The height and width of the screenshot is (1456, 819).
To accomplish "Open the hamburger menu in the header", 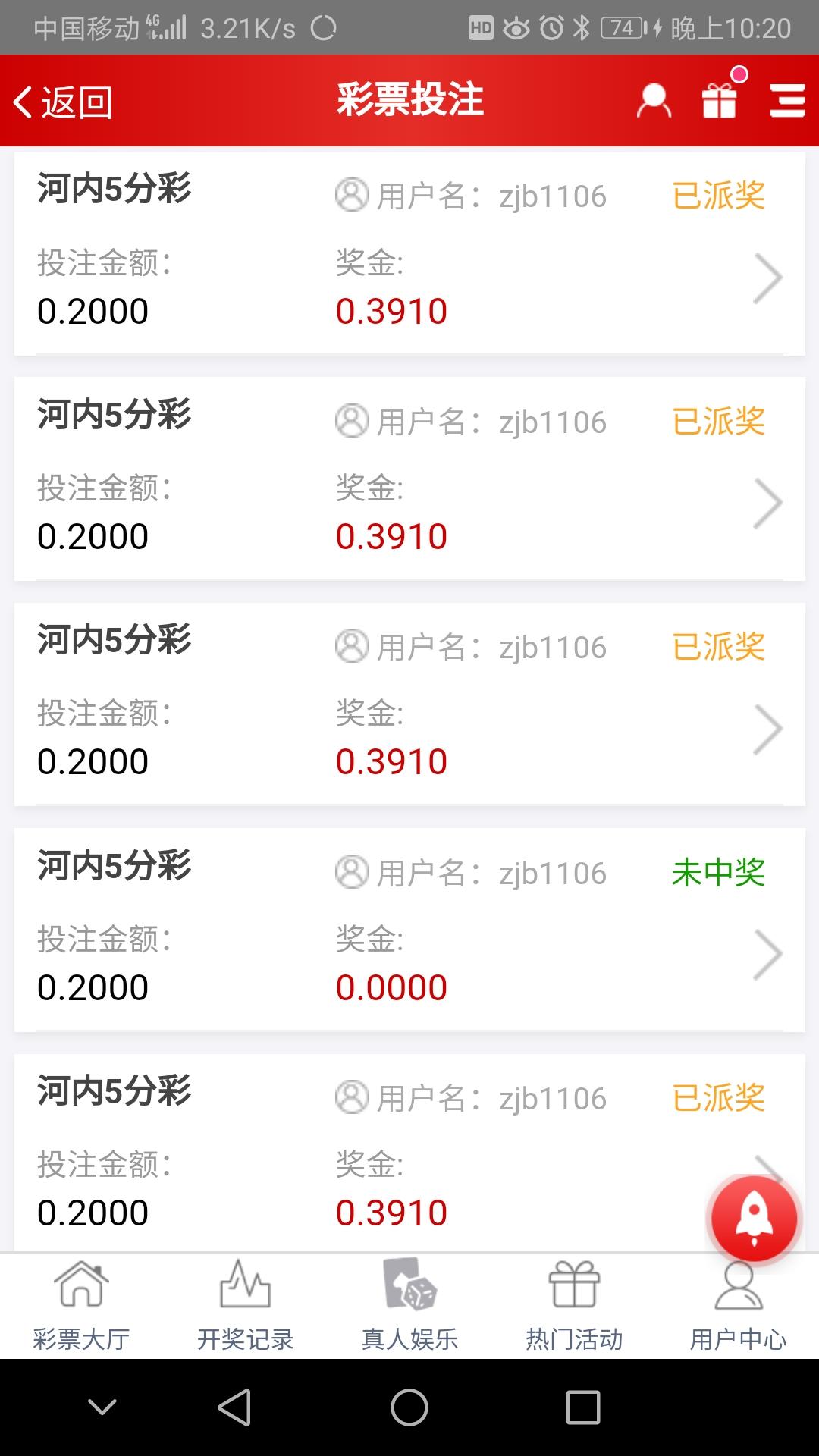I will pos(787,101).
